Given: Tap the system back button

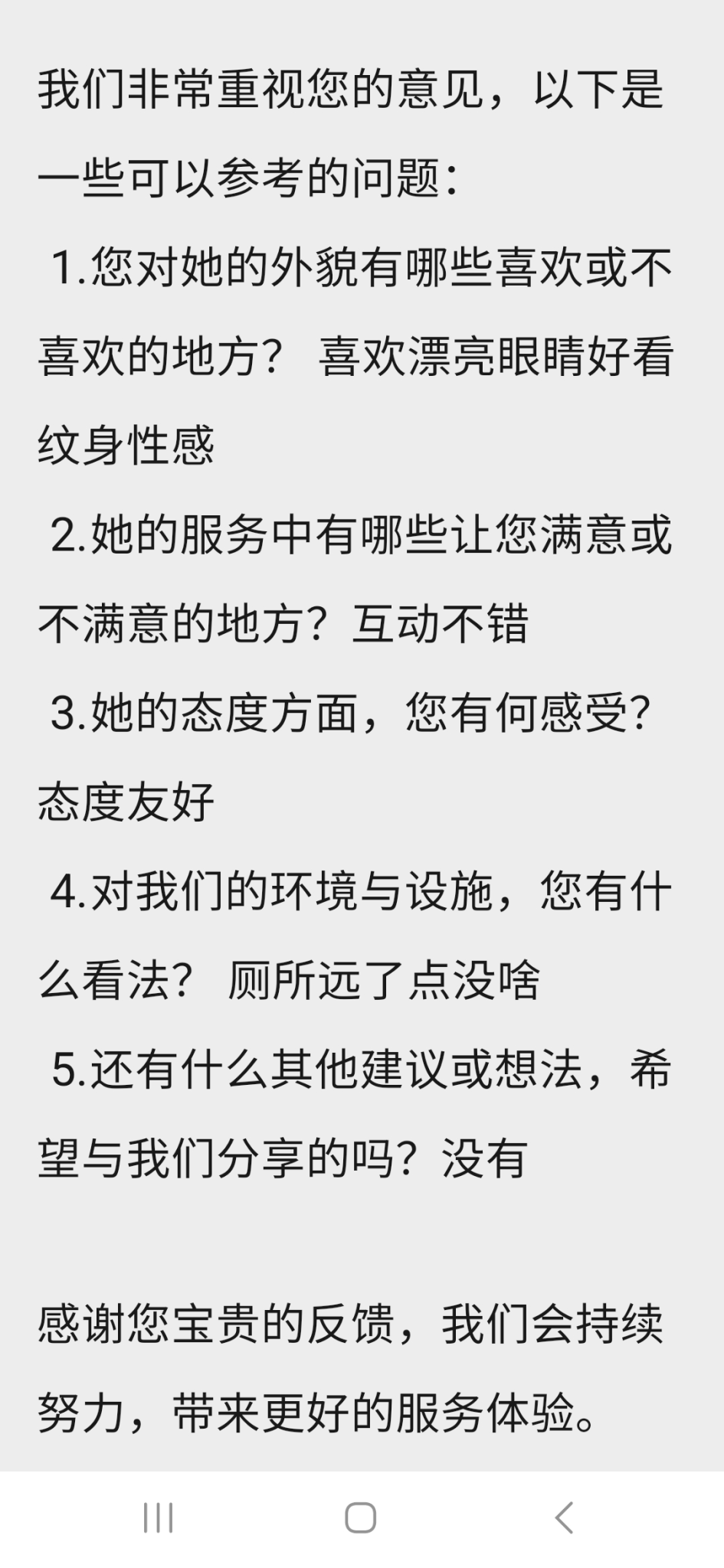Looking at the screenshot, I should 564,1517.
